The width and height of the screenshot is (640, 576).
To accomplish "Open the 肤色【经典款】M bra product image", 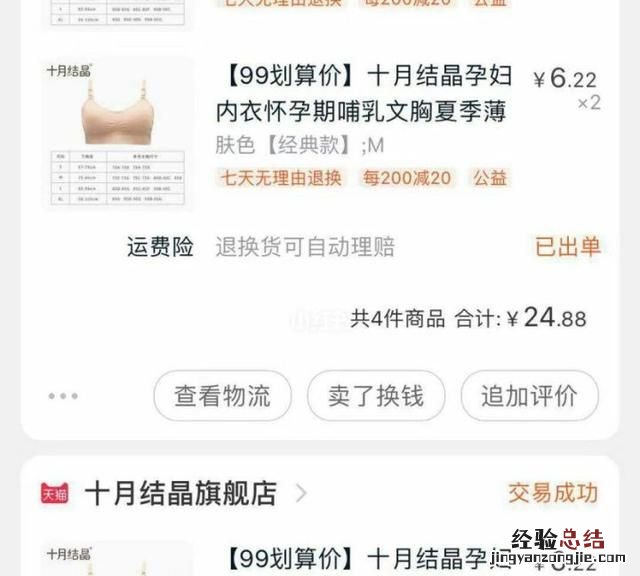I will (119, 133).
